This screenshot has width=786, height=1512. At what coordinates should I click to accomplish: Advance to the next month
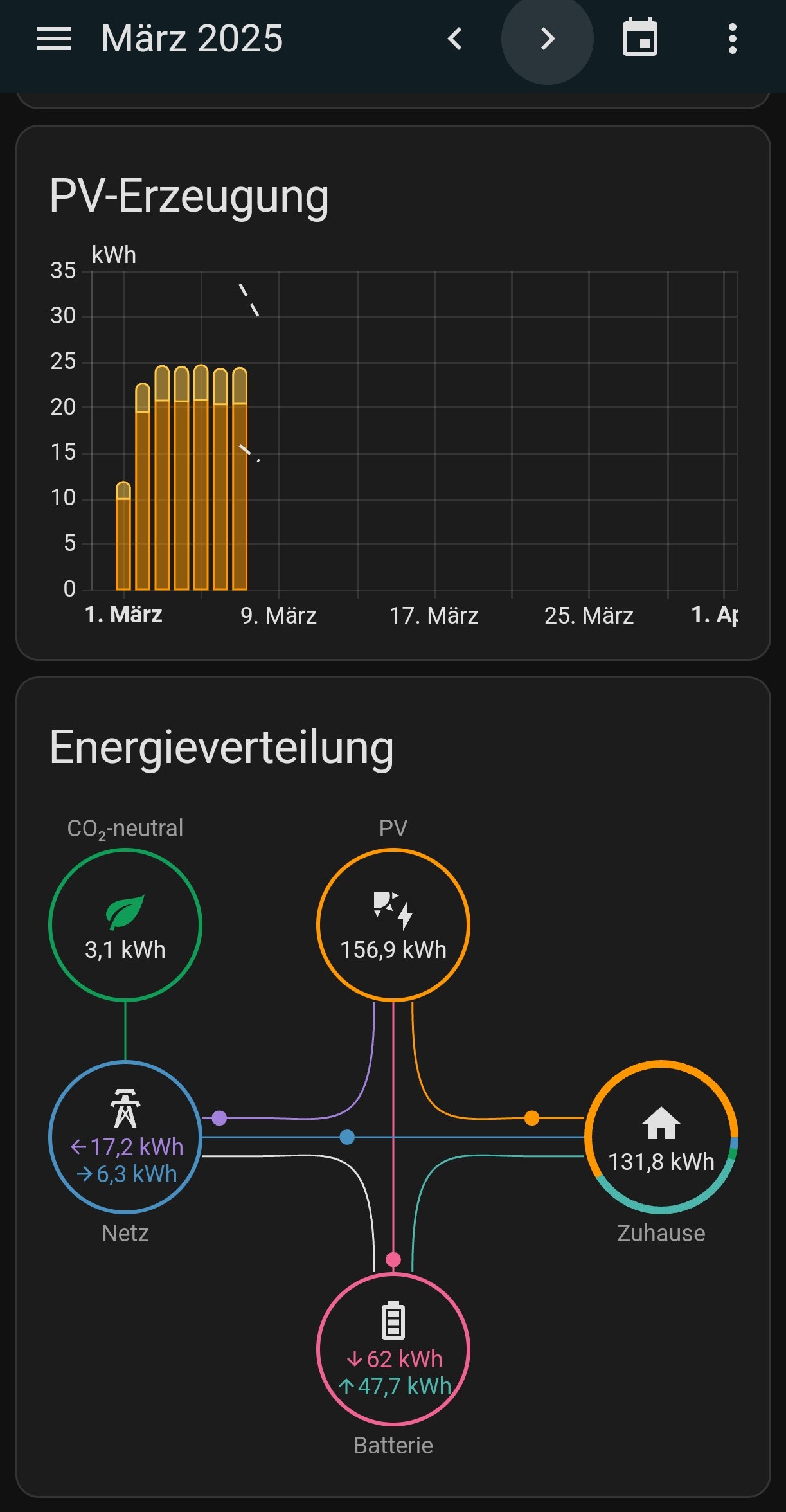click(x=547, y=39)
